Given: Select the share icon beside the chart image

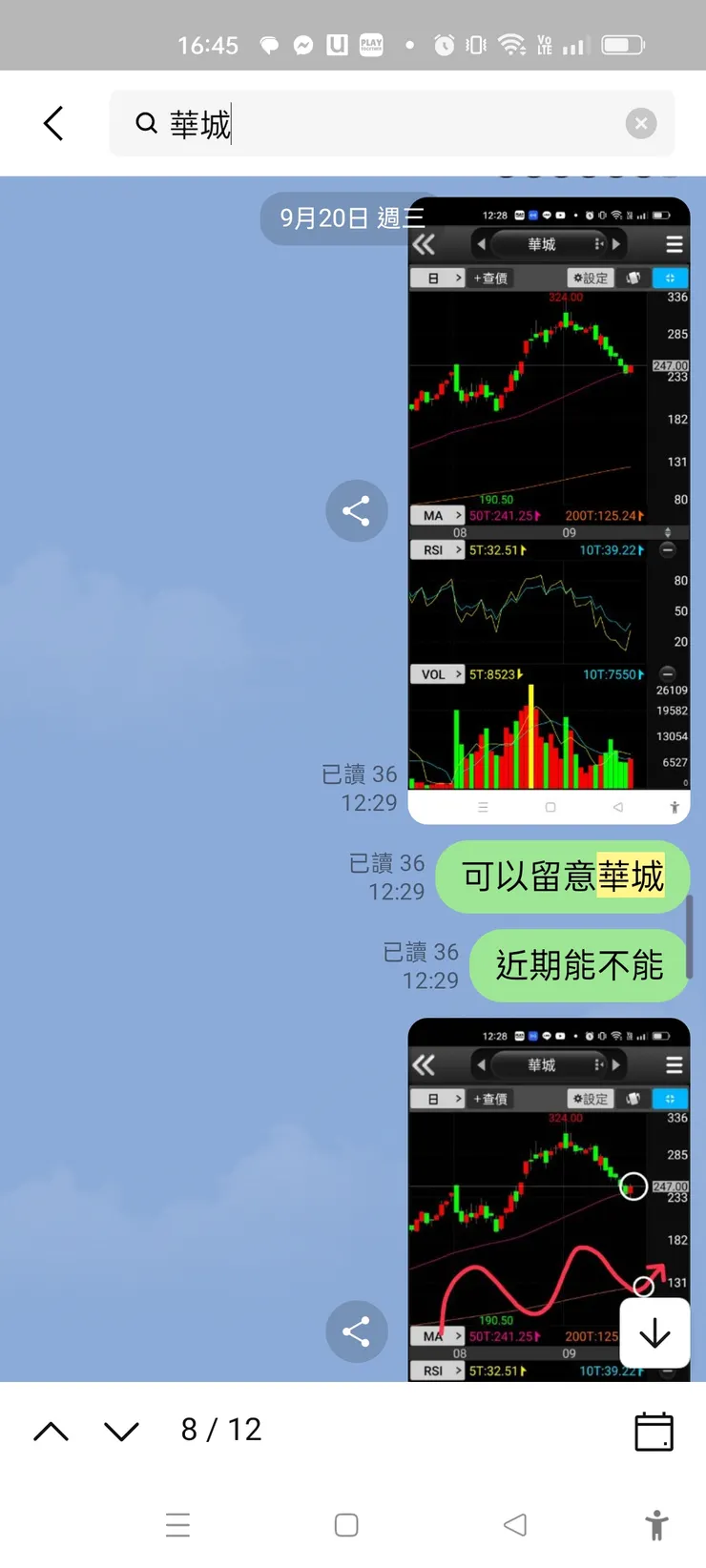Looking at the screenshot, I should [x=357, y=511].
